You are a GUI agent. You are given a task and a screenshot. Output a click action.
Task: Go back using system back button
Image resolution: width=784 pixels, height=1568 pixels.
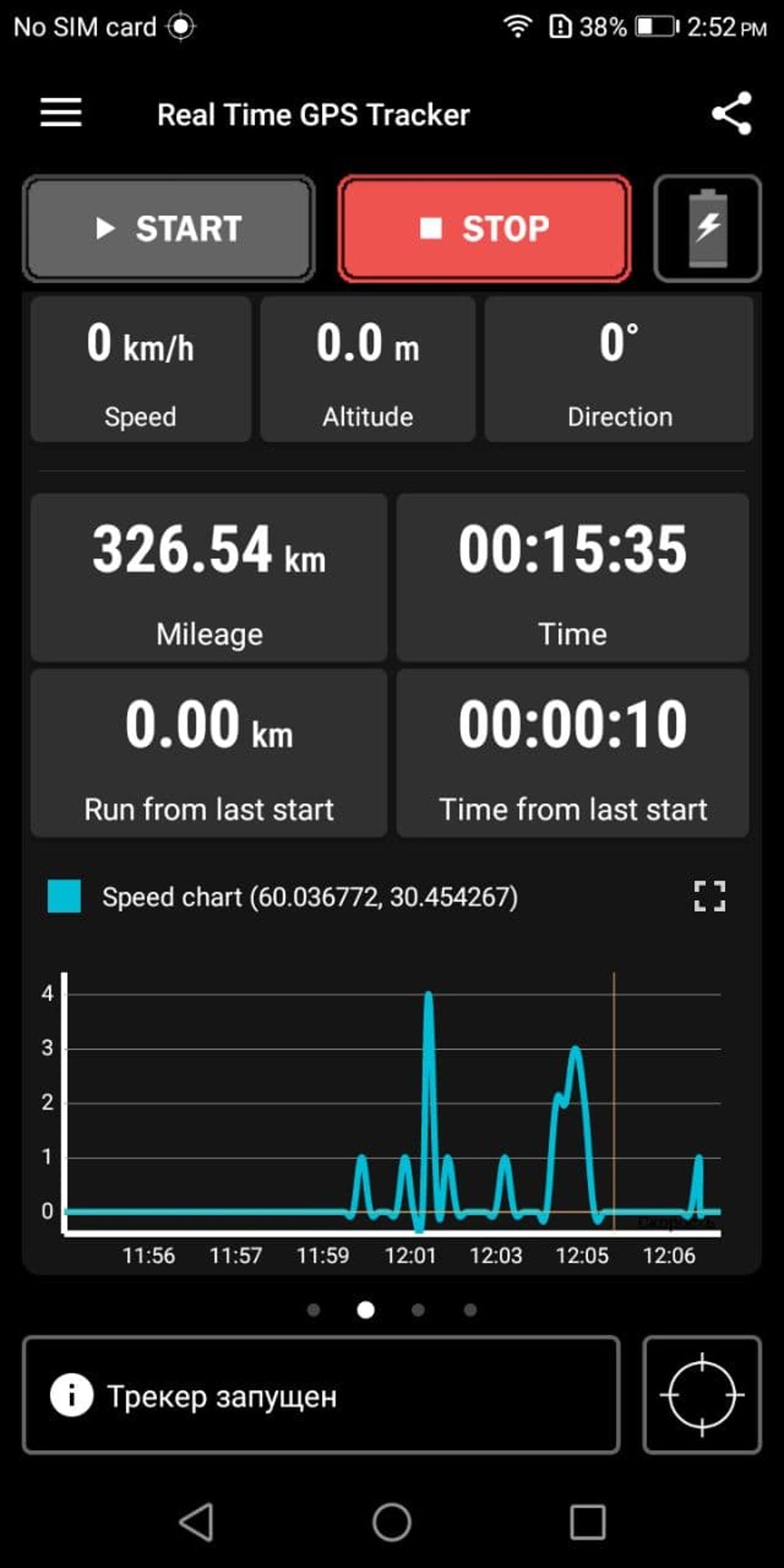[x=196, y=1522]
